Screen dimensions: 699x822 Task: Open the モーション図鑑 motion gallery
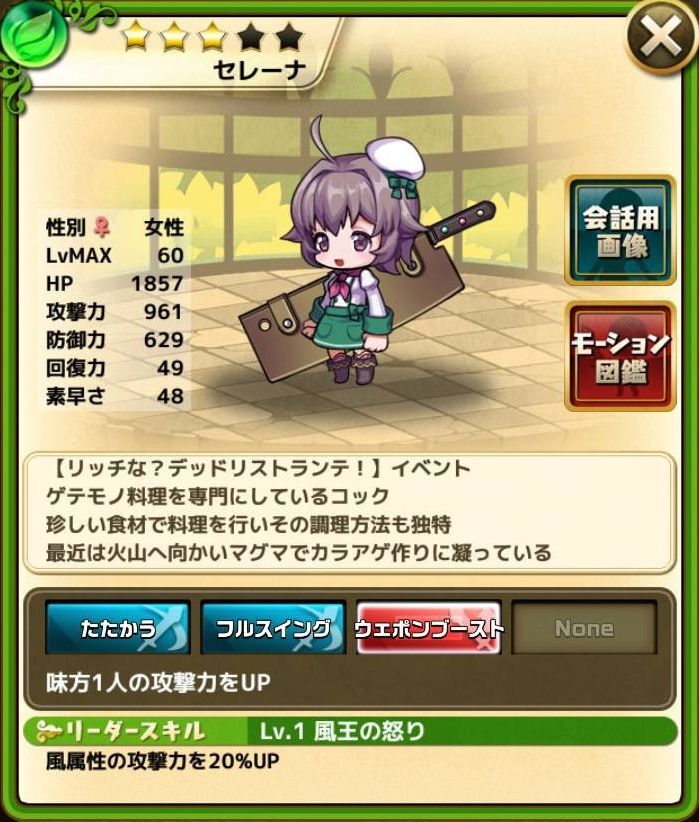(619, 356)
